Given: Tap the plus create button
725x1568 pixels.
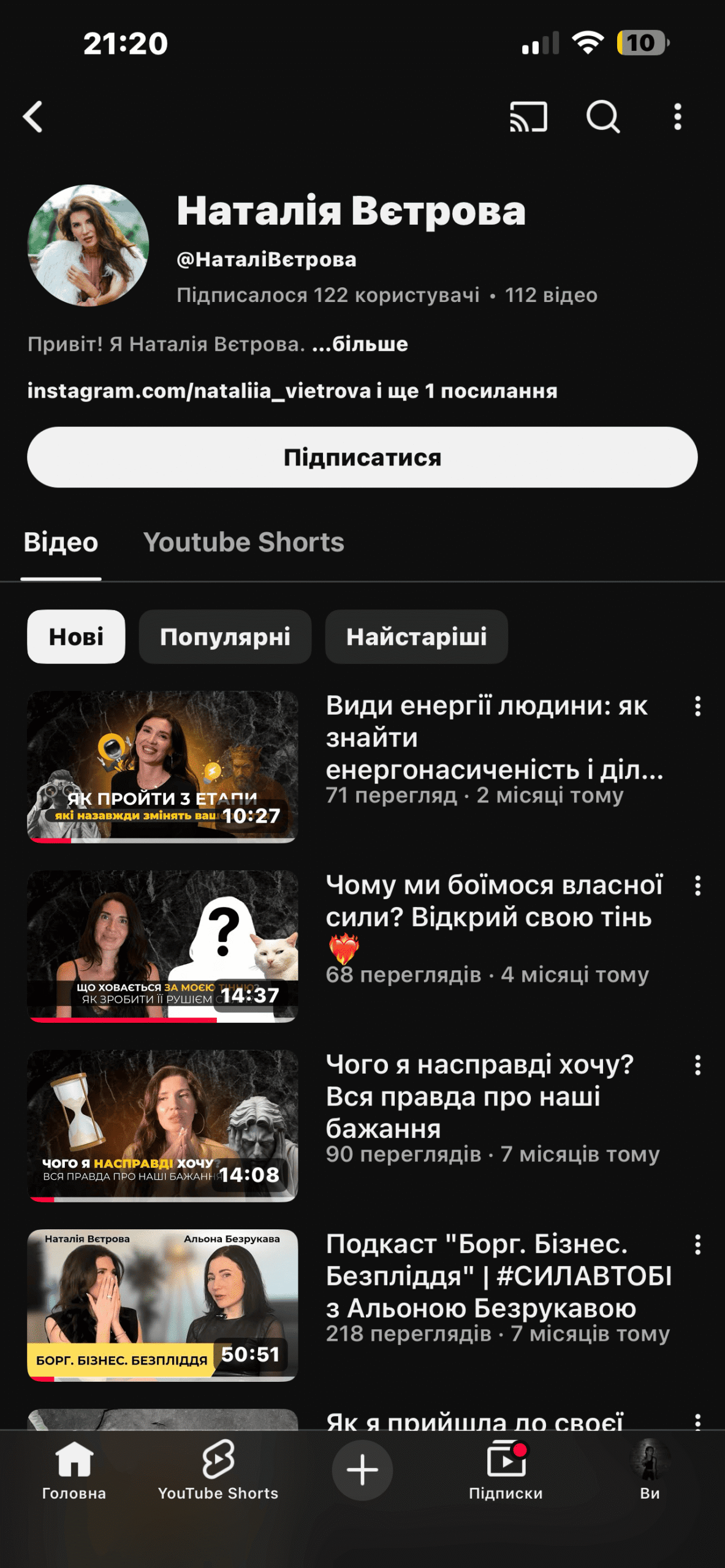Looking at the screenshot, I should tap(362, 1470).
